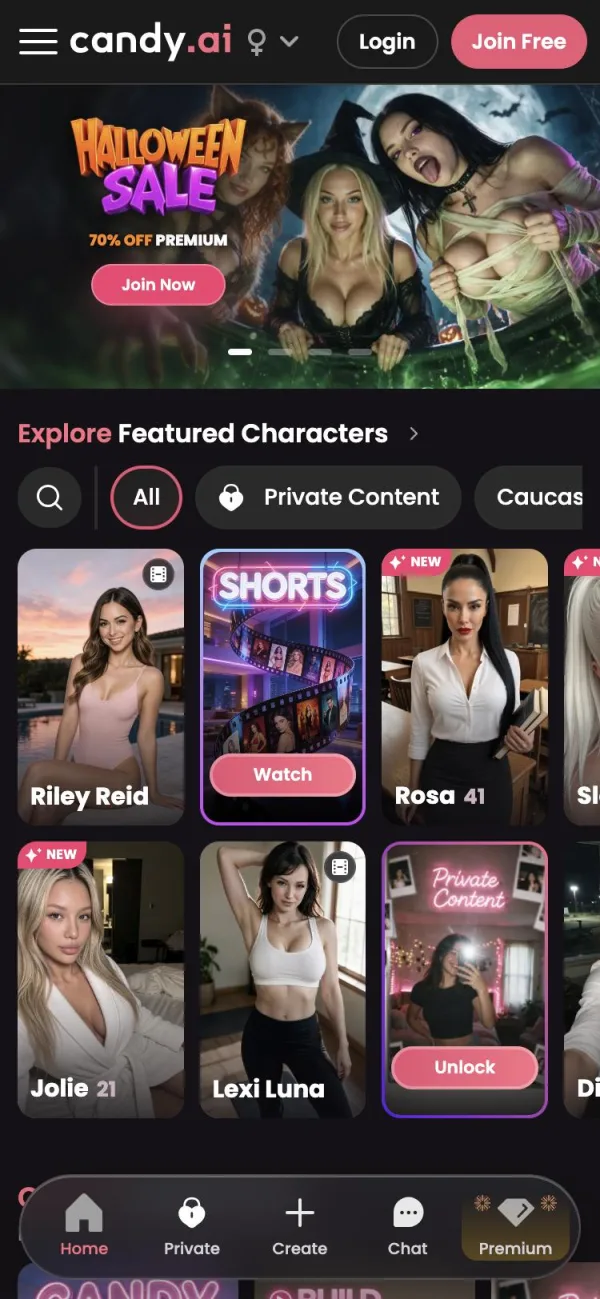Screen dimensions: 600x1299
Task: Sign up with Join Free
Action: pyautogui.click(x=518, y=42)
